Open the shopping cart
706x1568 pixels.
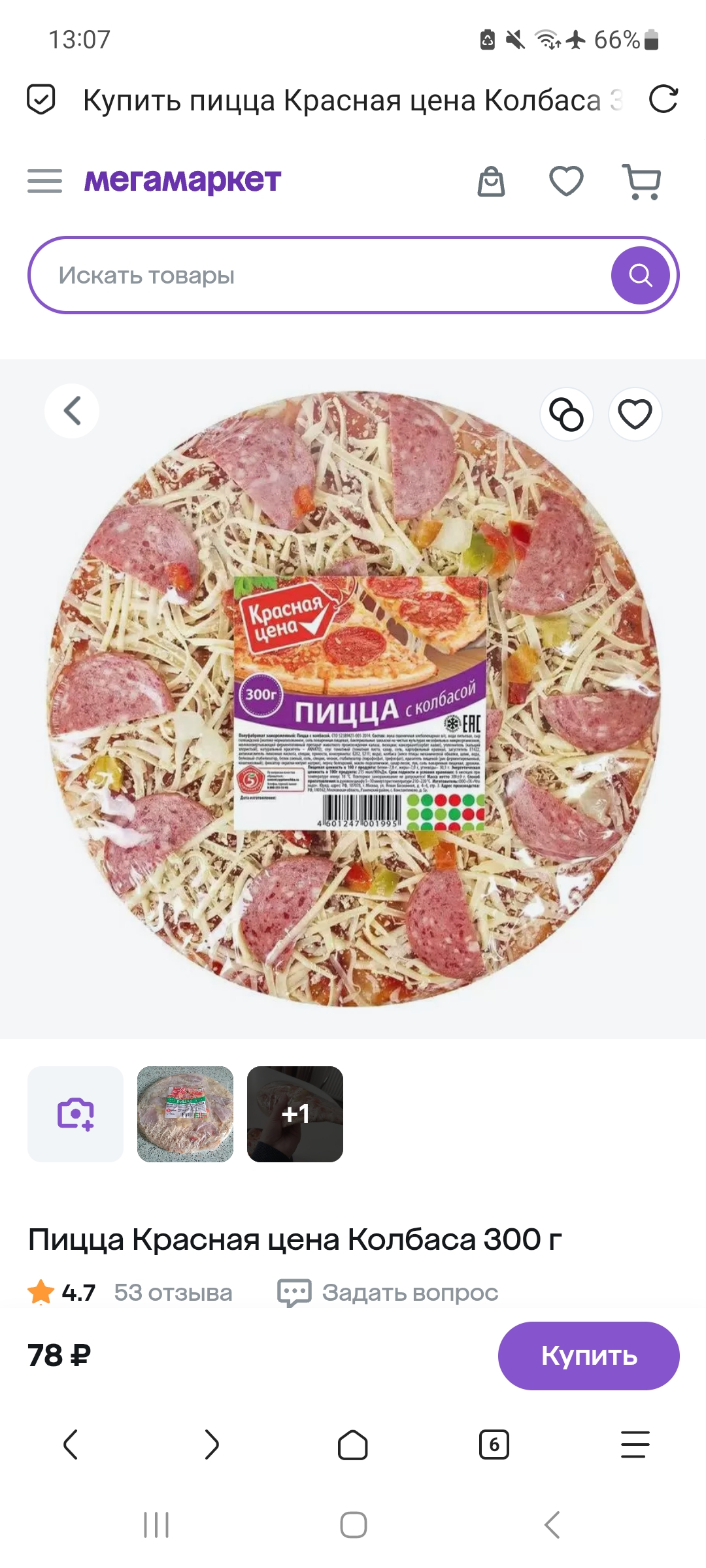click(643, 182)
